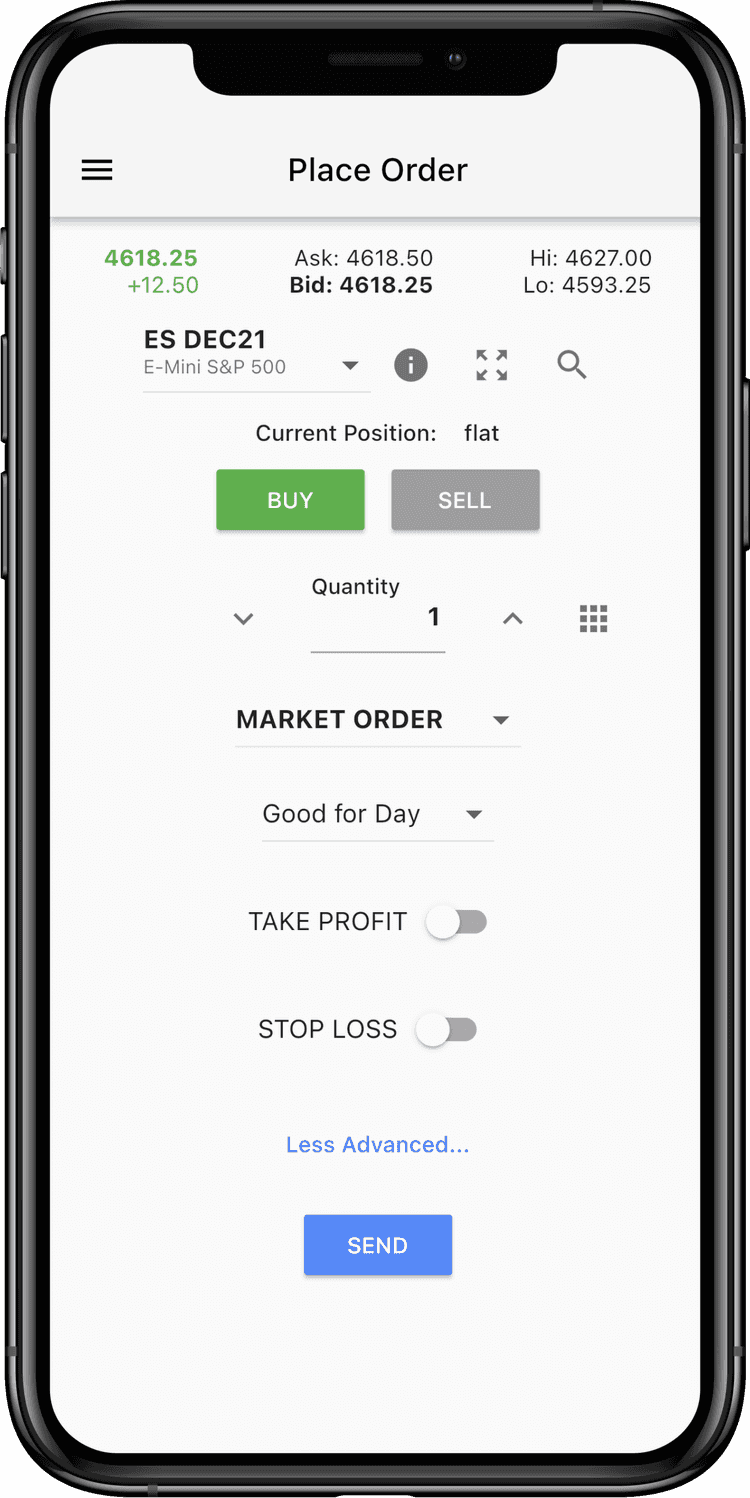This screenshot has height=1498, width=750.
Task: Open the quantity grid keypad
Action: (x=593, y=618)
